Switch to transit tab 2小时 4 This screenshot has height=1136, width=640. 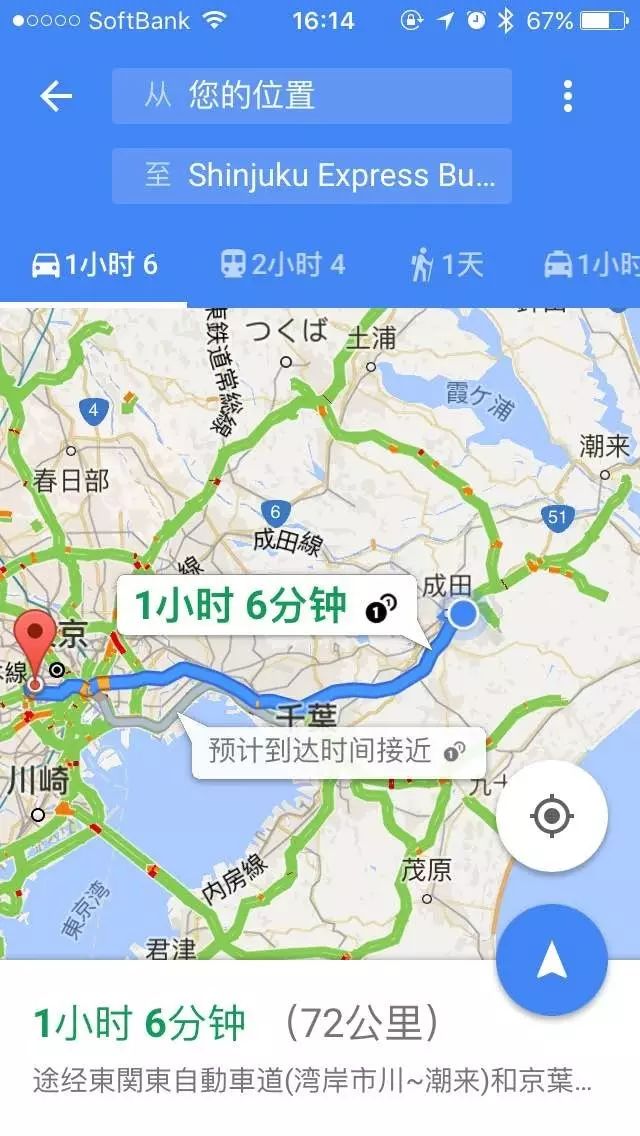click(283, 265)
